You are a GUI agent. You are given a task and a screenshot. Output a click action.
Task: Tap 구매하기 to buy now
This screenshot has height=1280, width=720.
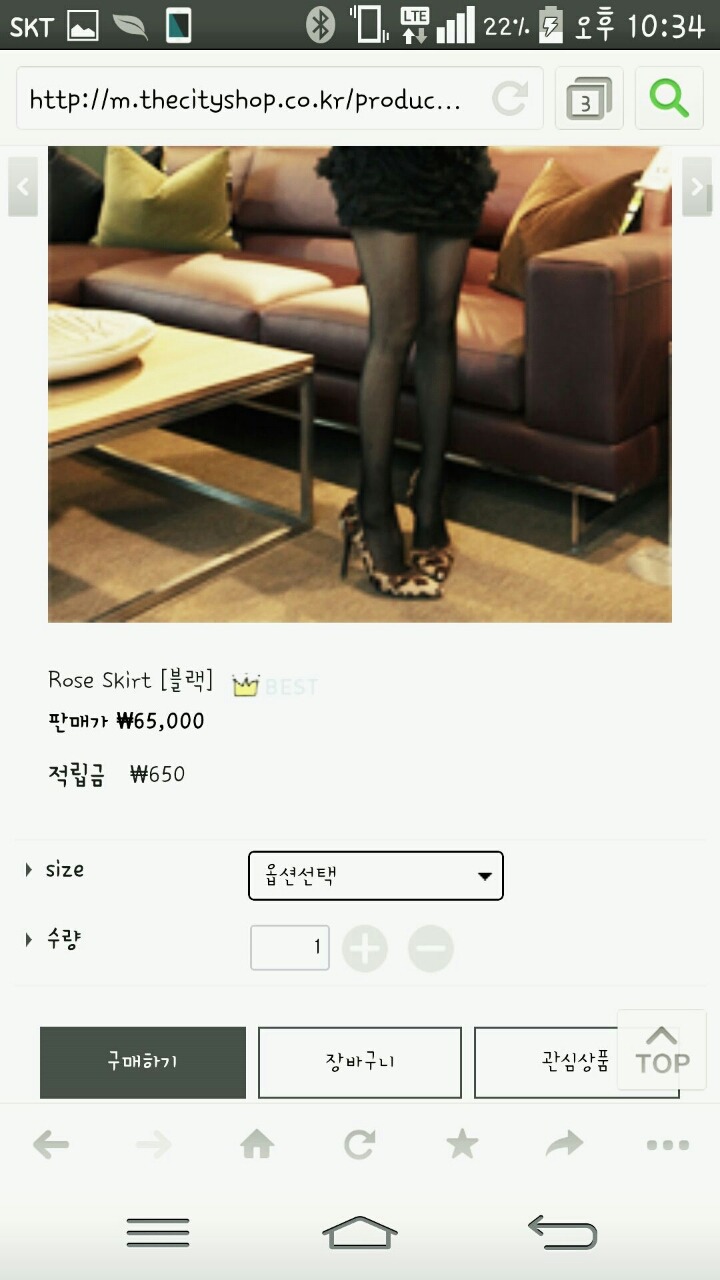[142, 1062]
